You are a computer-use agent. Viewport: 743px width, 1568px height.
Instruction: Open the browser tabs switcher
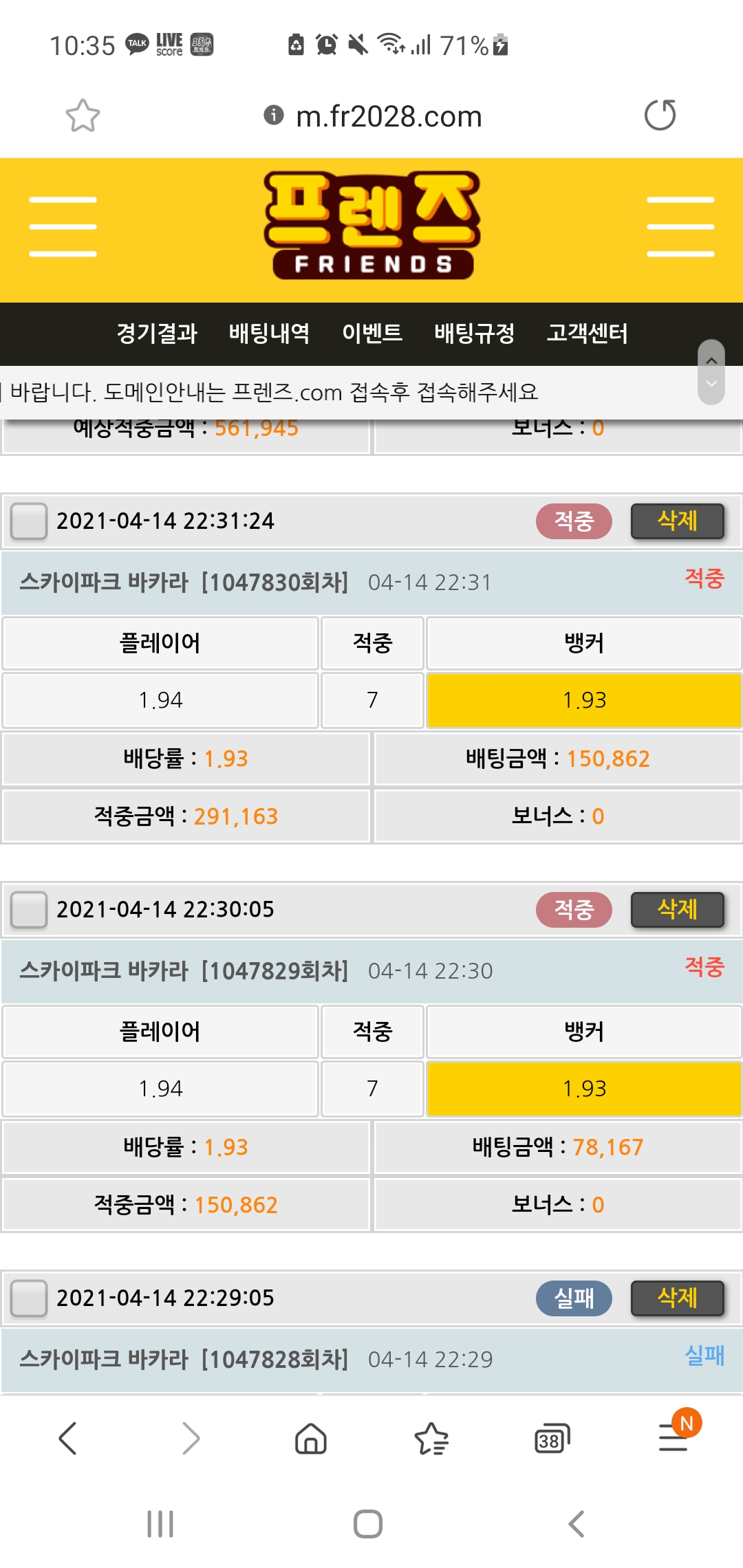click(x=552, y=1439)
